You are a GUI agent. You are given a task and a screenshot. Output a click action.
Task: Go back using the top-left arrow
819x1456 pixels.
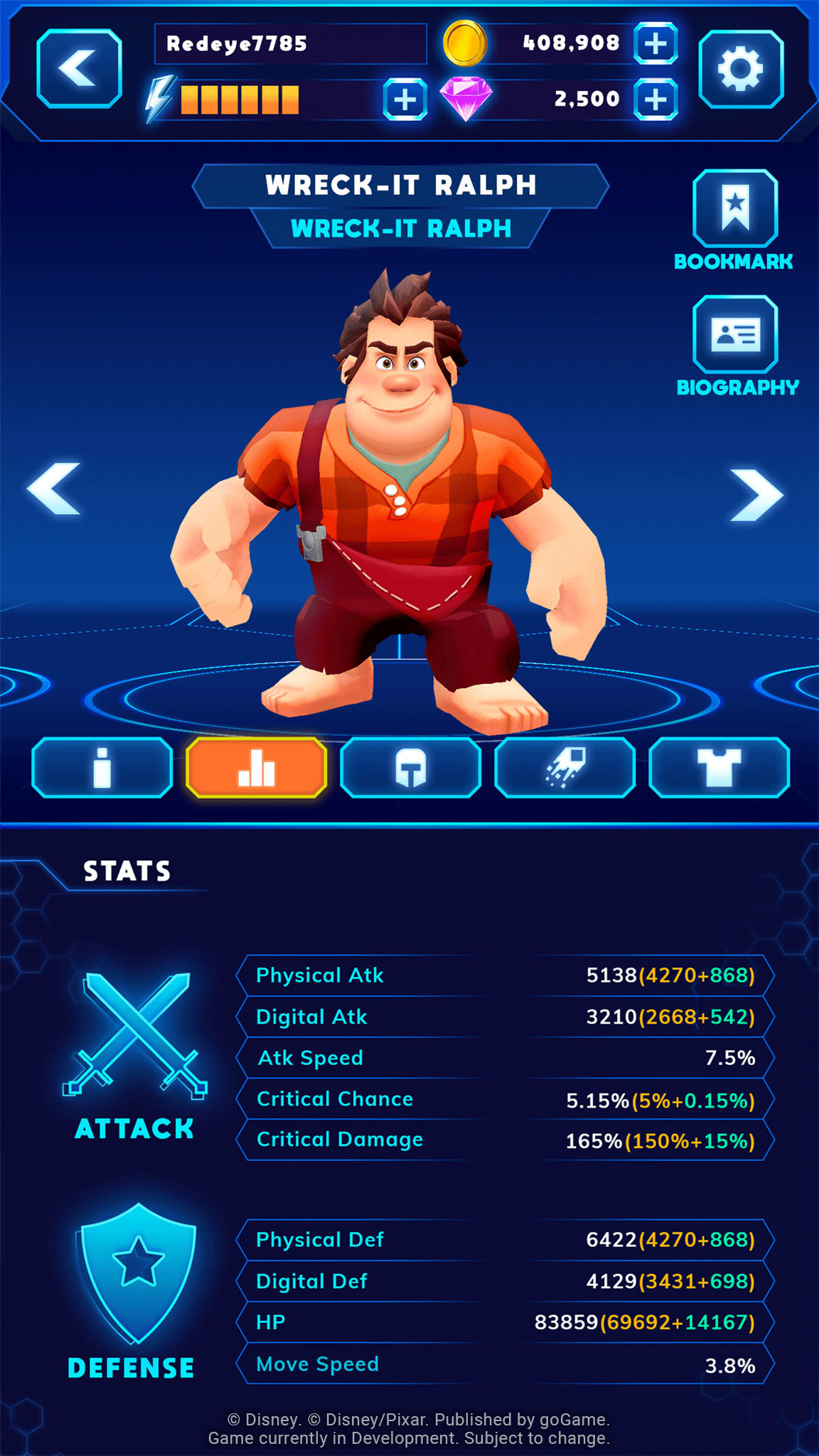pyautogui.click(x=79, y=69)
